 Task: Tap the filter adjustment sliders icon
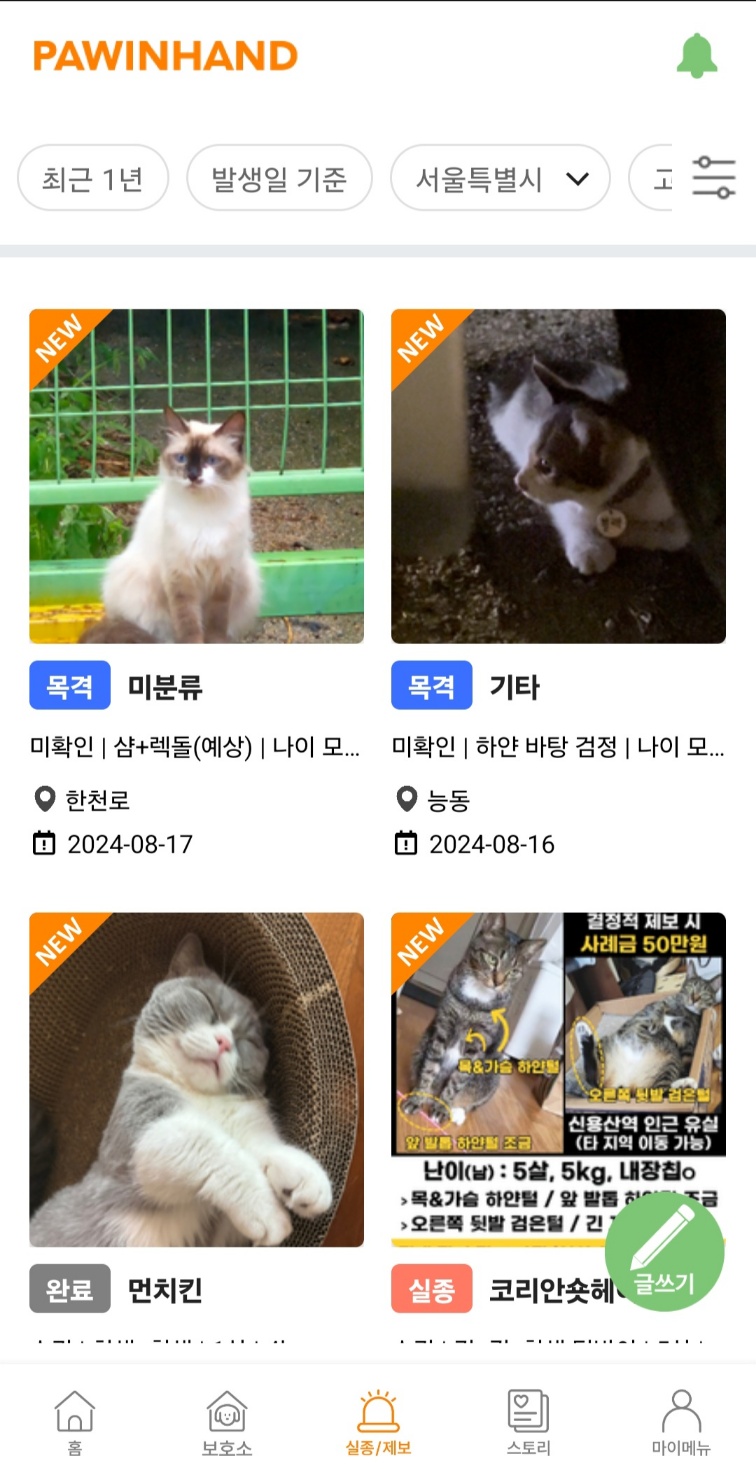[x=714, y=177]
